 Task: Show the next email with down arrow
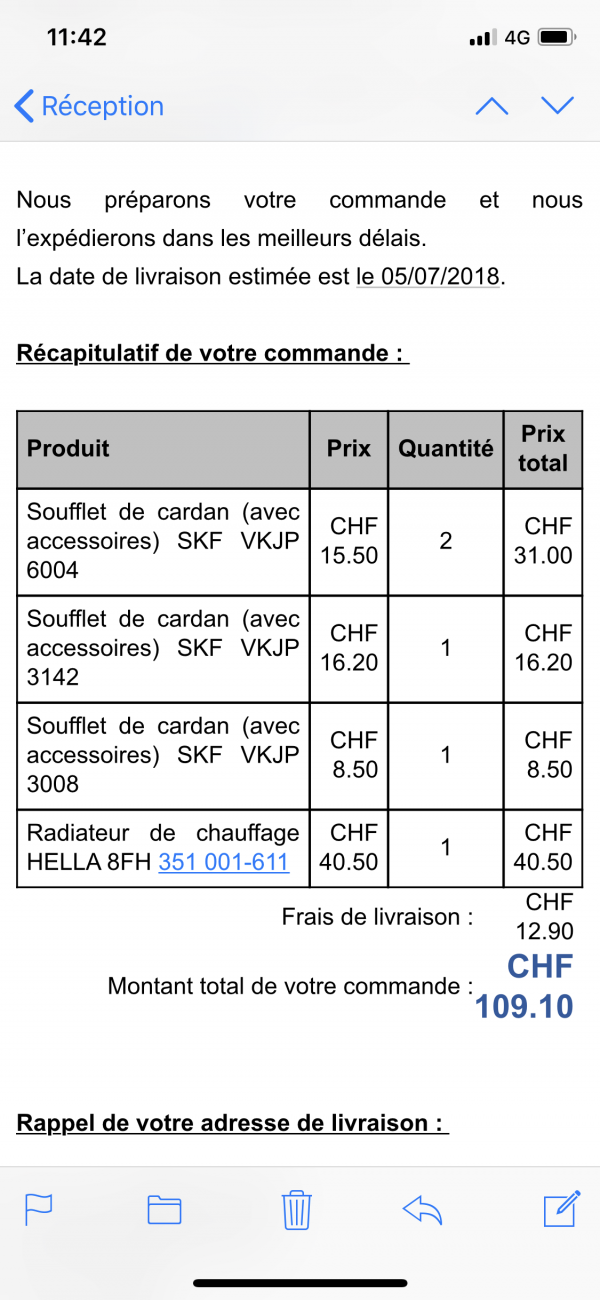[557, 105]
